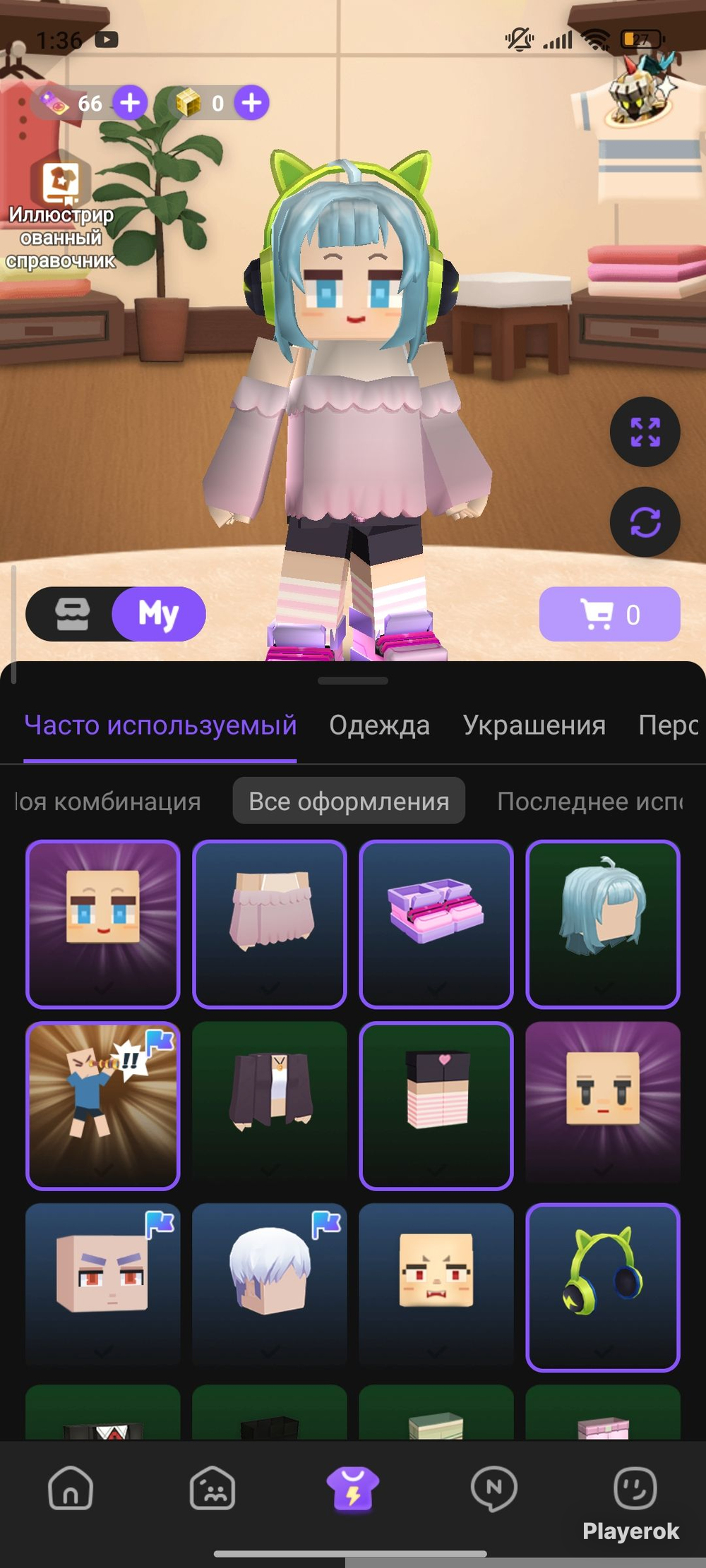
Task: Pick the blue hair item
Action: point(603,924)
